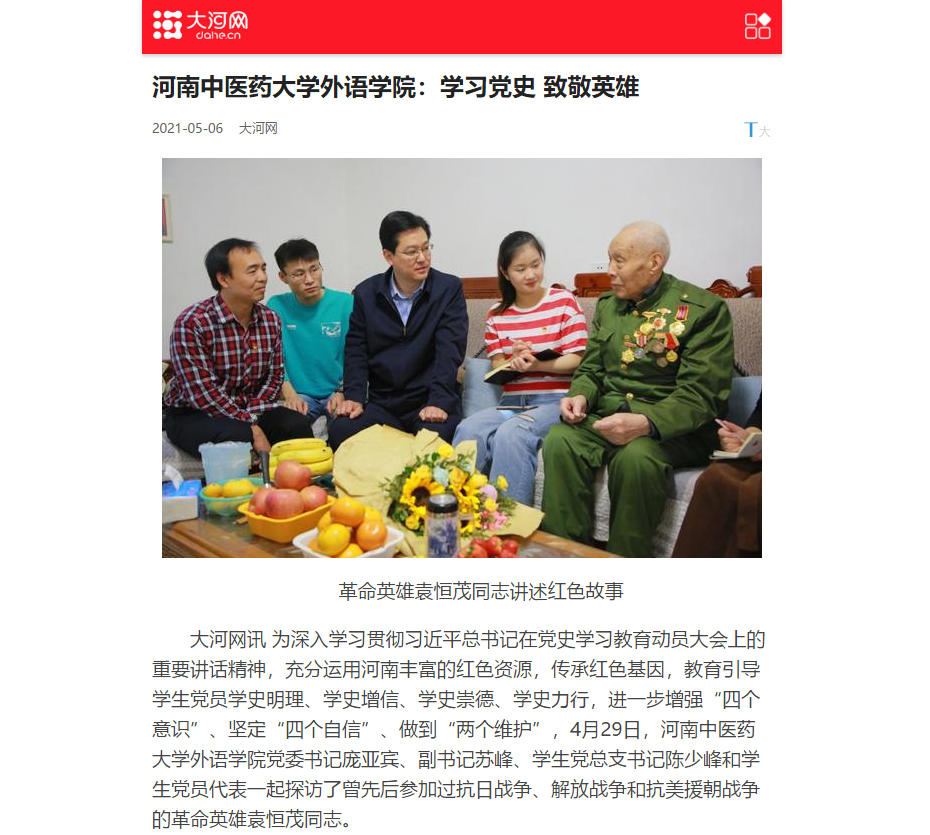Image resolution: width=930 pixels, height=835 pixels.
Task: Open the grid menu icon in header
Action: point(757,26)
